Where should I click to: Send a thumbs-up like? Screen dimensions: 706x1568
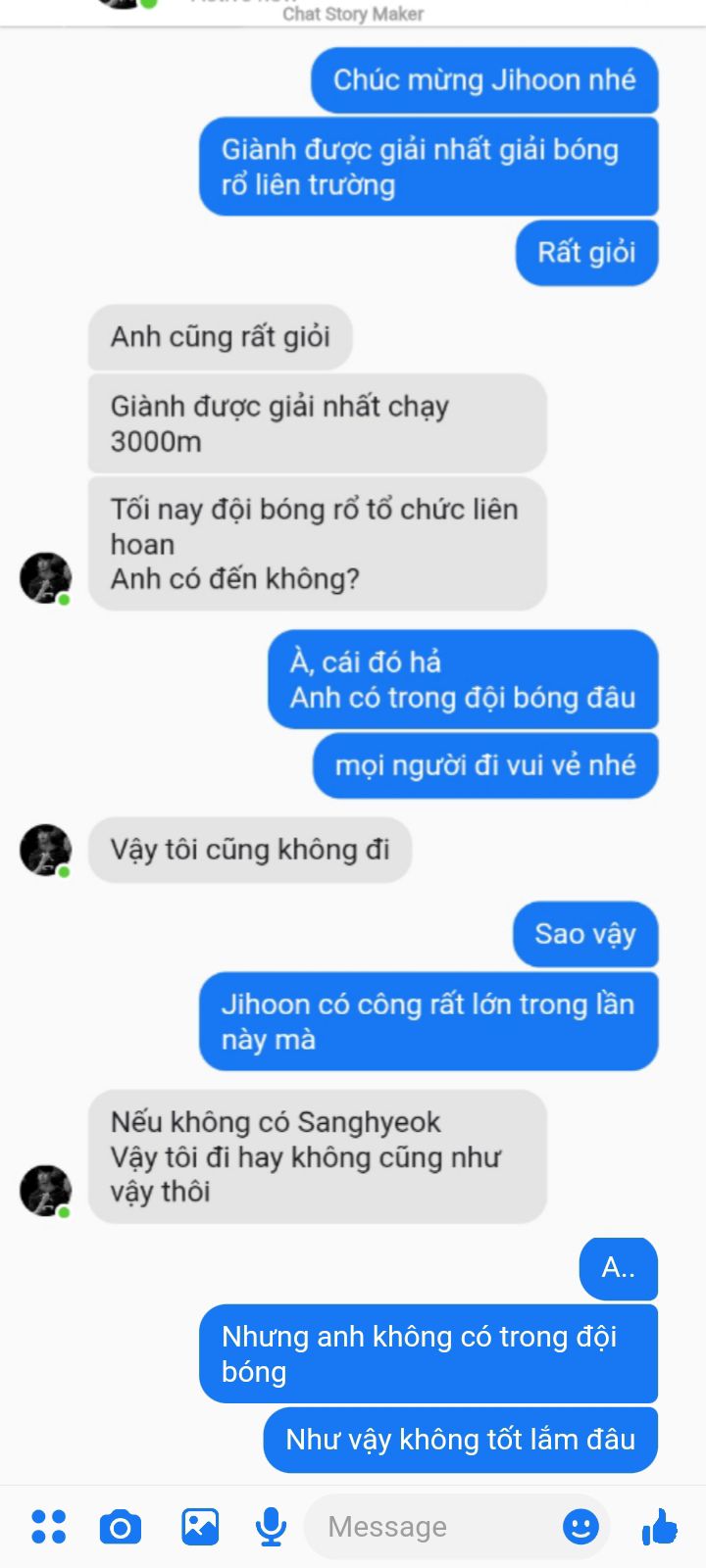click(x=660, y=1526)
